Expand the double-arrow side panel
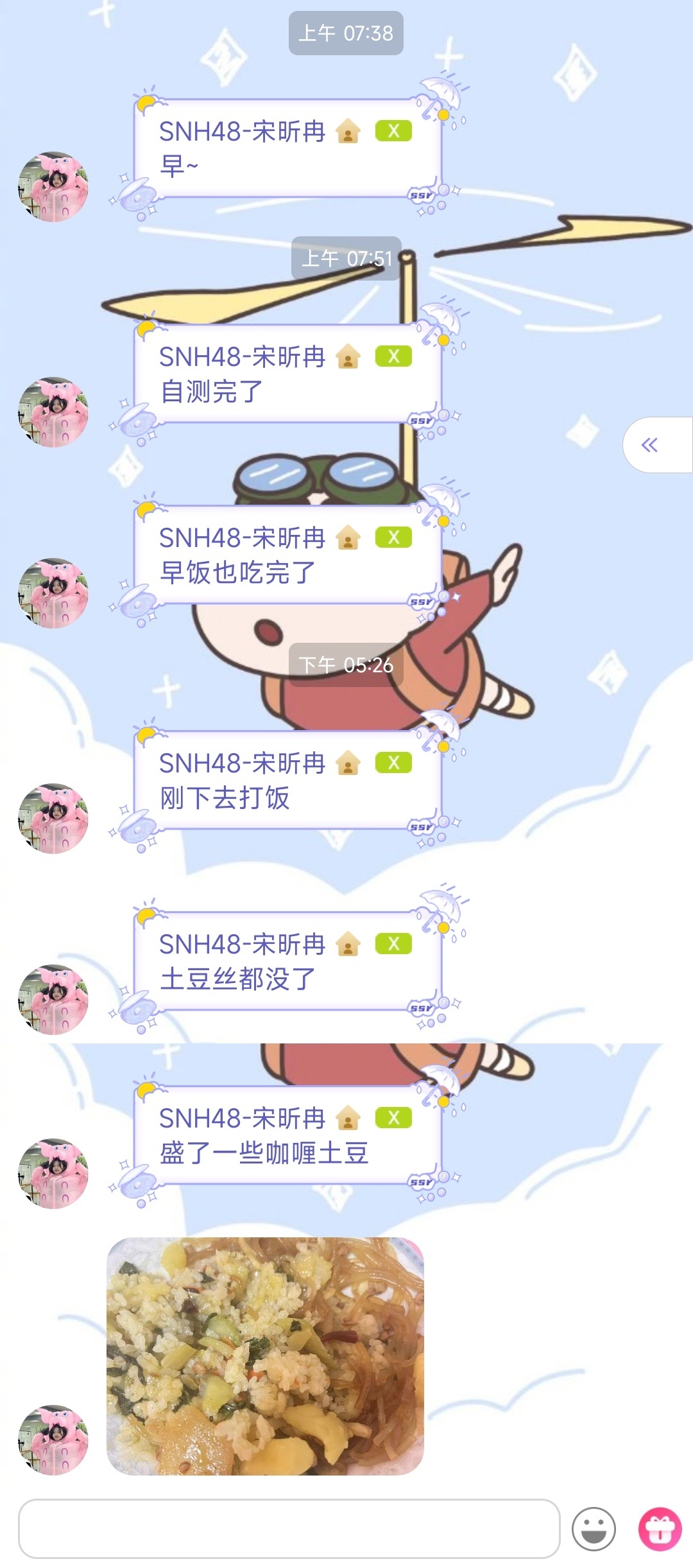Viewport: 693px width, 1568px height. pyautogui.click(x=651, y=445)
